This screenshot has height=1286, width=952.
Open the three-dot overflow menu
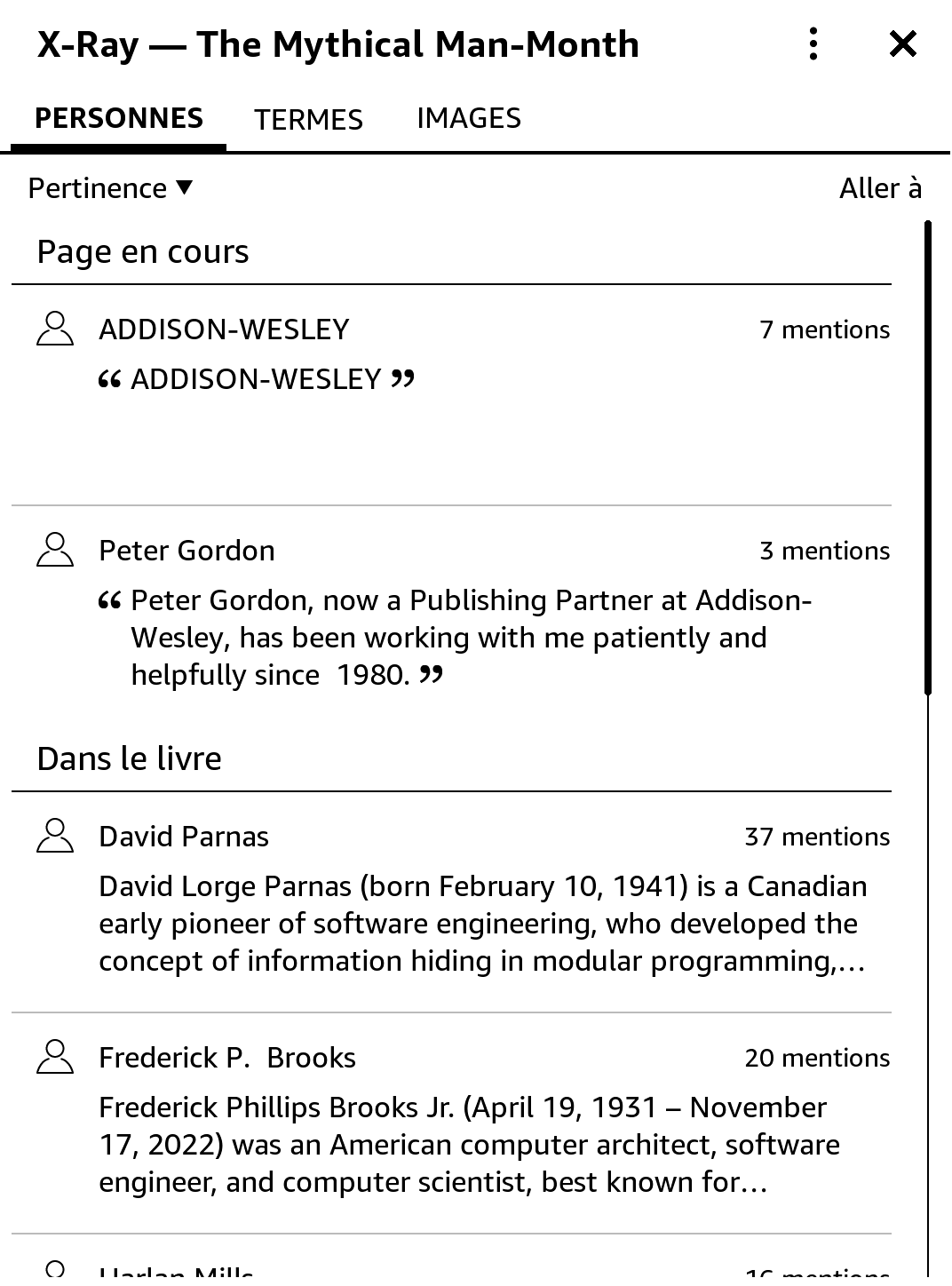point(813,44)
